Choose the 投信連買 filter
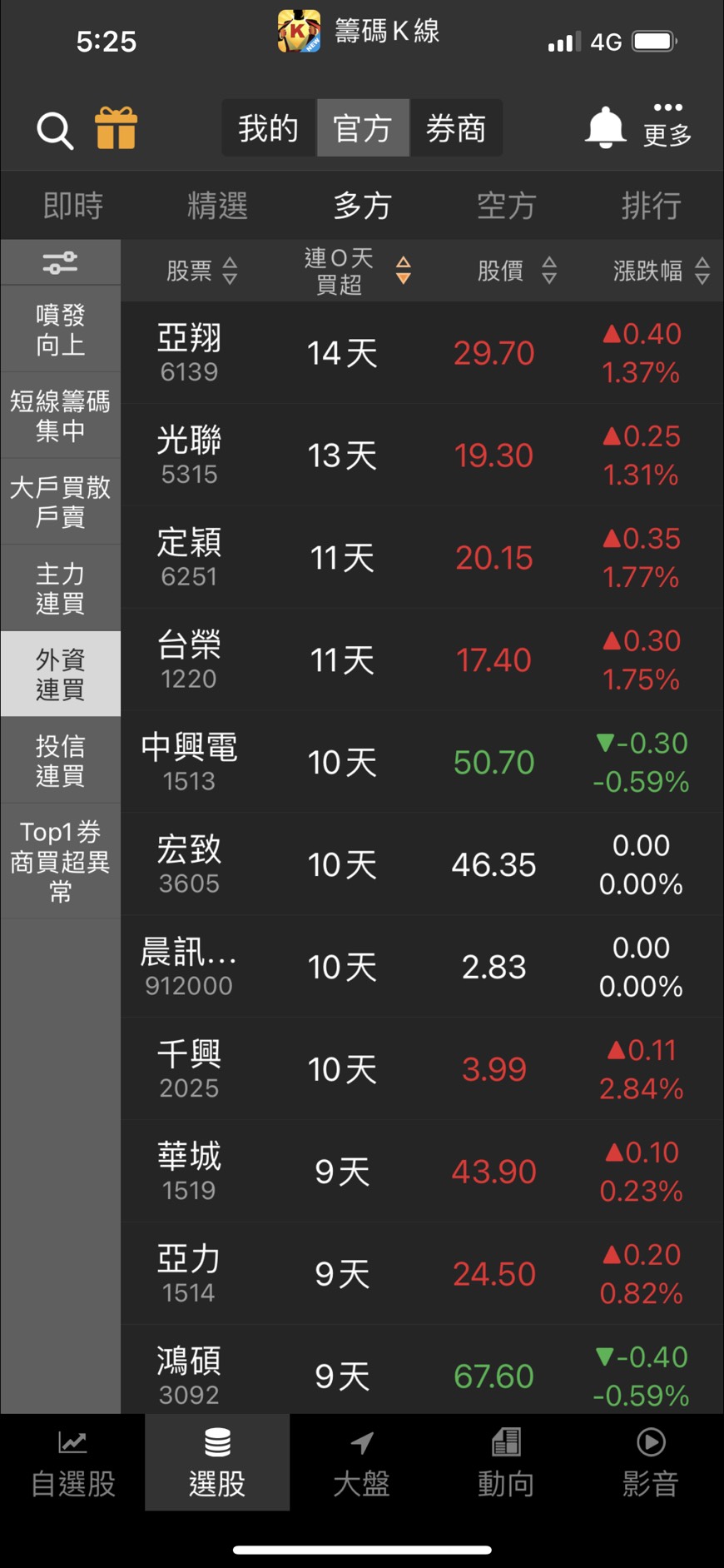 click(x=60, y=760)
